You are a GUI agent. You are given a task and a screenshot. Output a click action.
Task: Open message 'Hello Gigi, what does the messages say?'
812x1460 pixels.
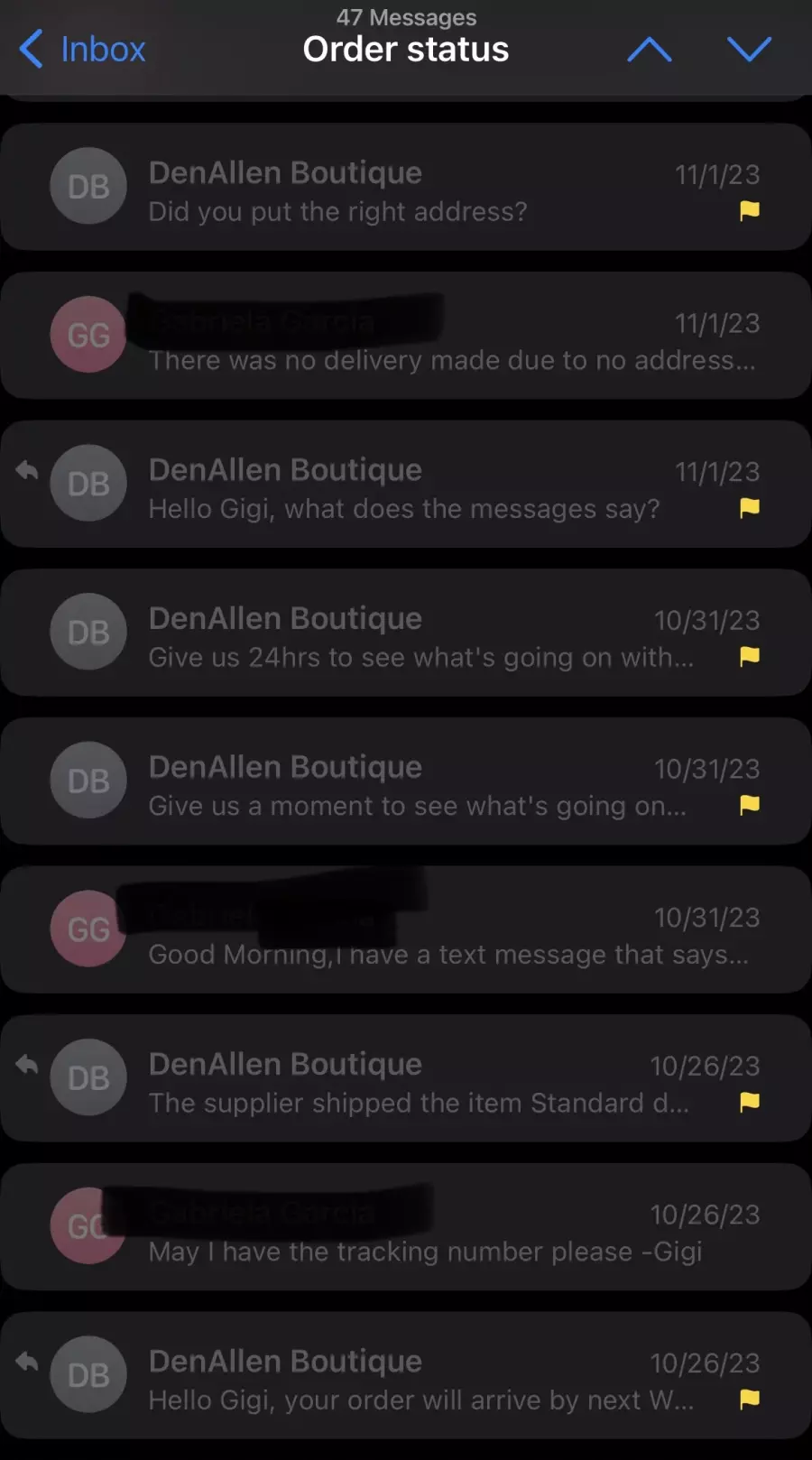pyautogui.click(x=406, y=484)
